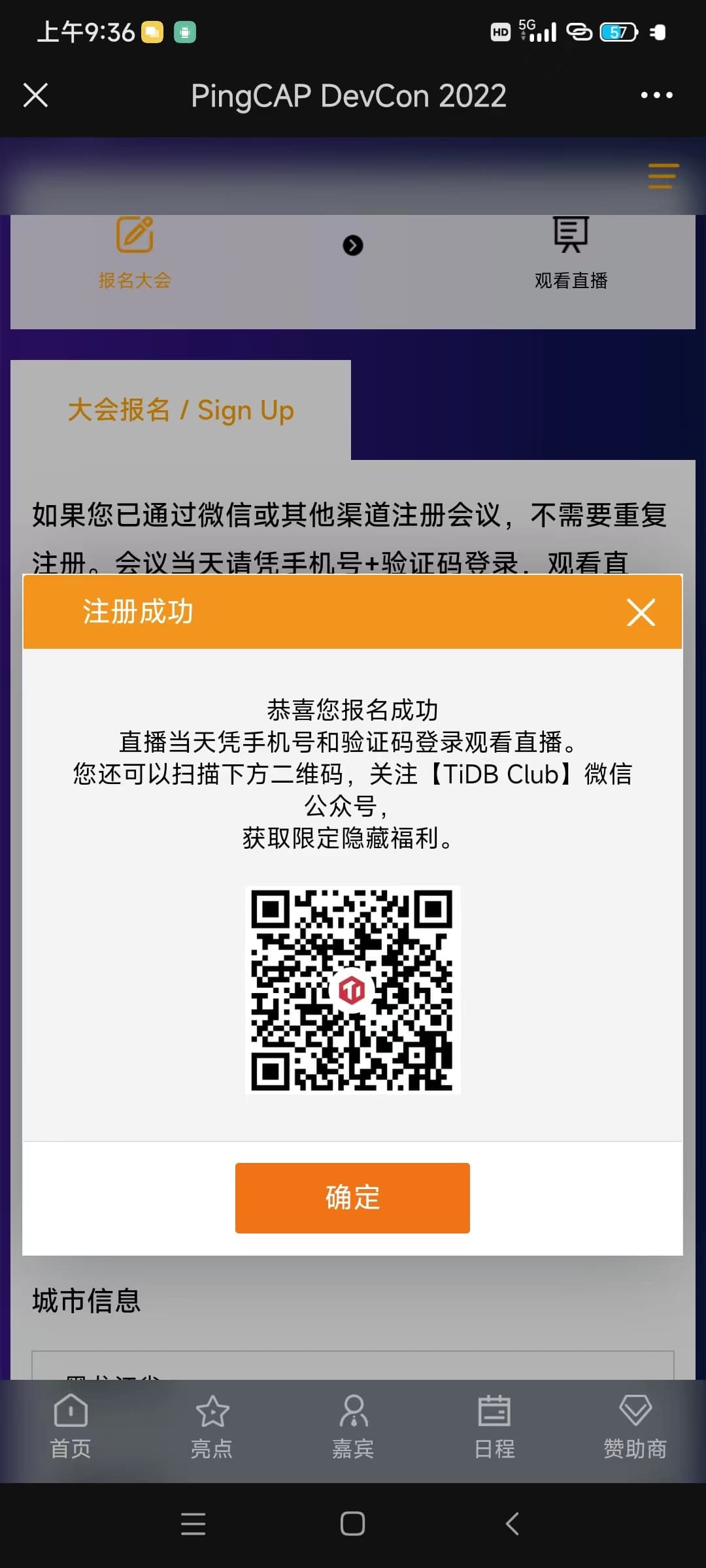The height and width of the screenshot is (1568, 706).
Task: Close the PingCAP DevCon 2022 webpage
Action: 36,95
